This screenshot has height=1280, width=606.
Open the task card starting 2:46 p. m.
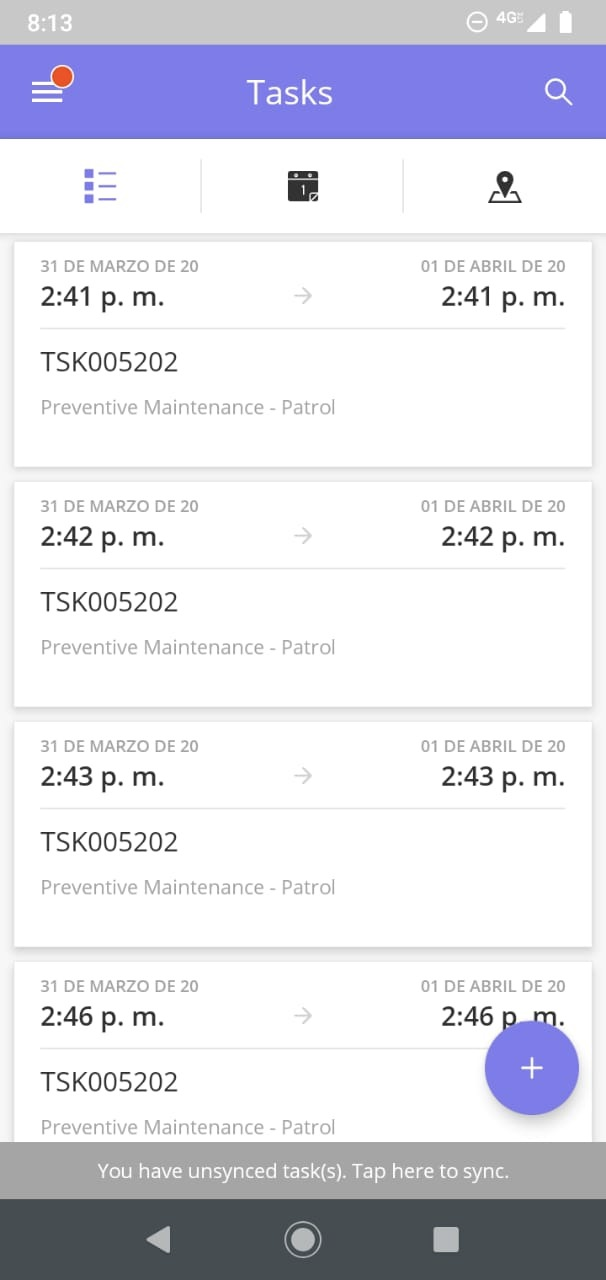(303, 1052)
